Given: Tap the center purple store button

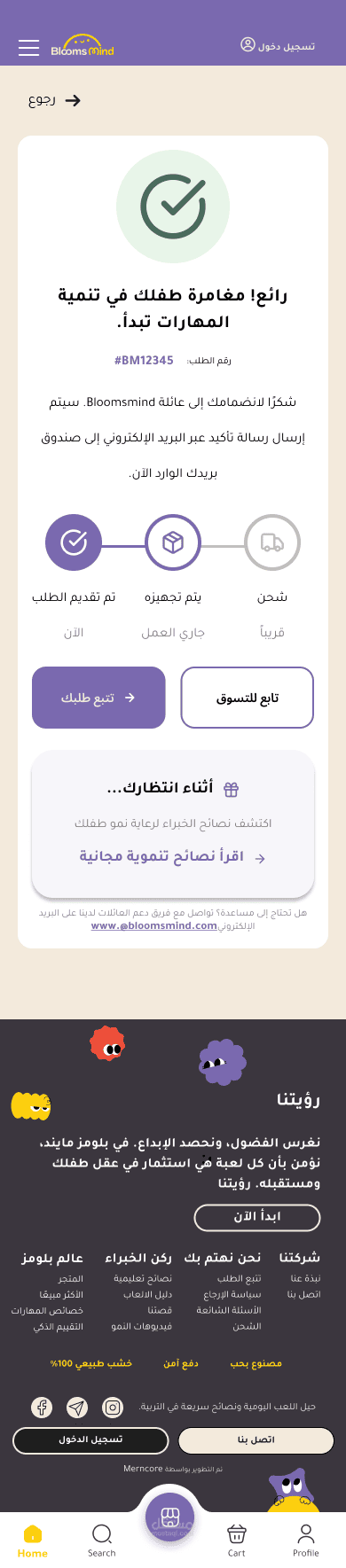Looking at the screenshot, I should (x=171, y=1517).
